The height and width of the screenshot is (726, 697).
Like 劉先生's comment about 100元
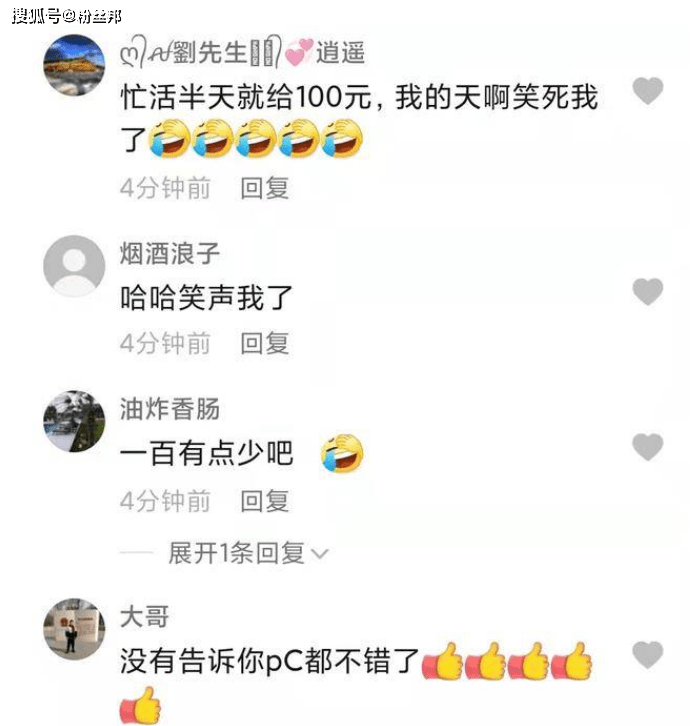point(649,91)
